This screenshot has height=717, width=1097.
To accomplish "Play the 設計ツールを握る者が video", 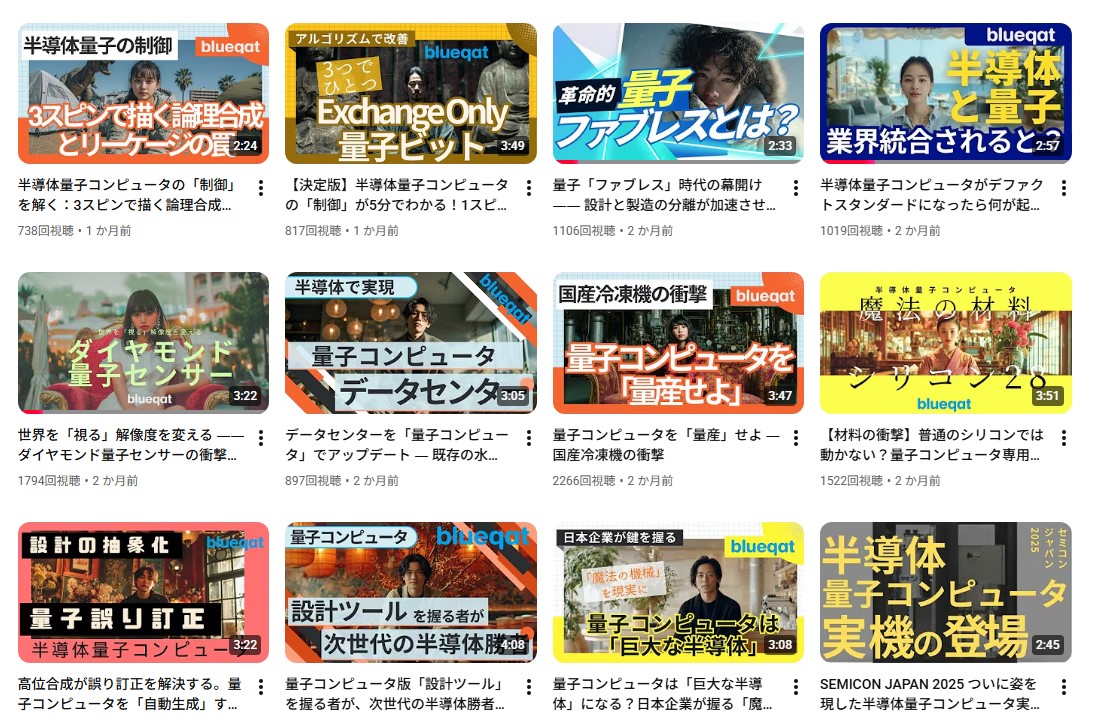I will [x=410, y=592].
